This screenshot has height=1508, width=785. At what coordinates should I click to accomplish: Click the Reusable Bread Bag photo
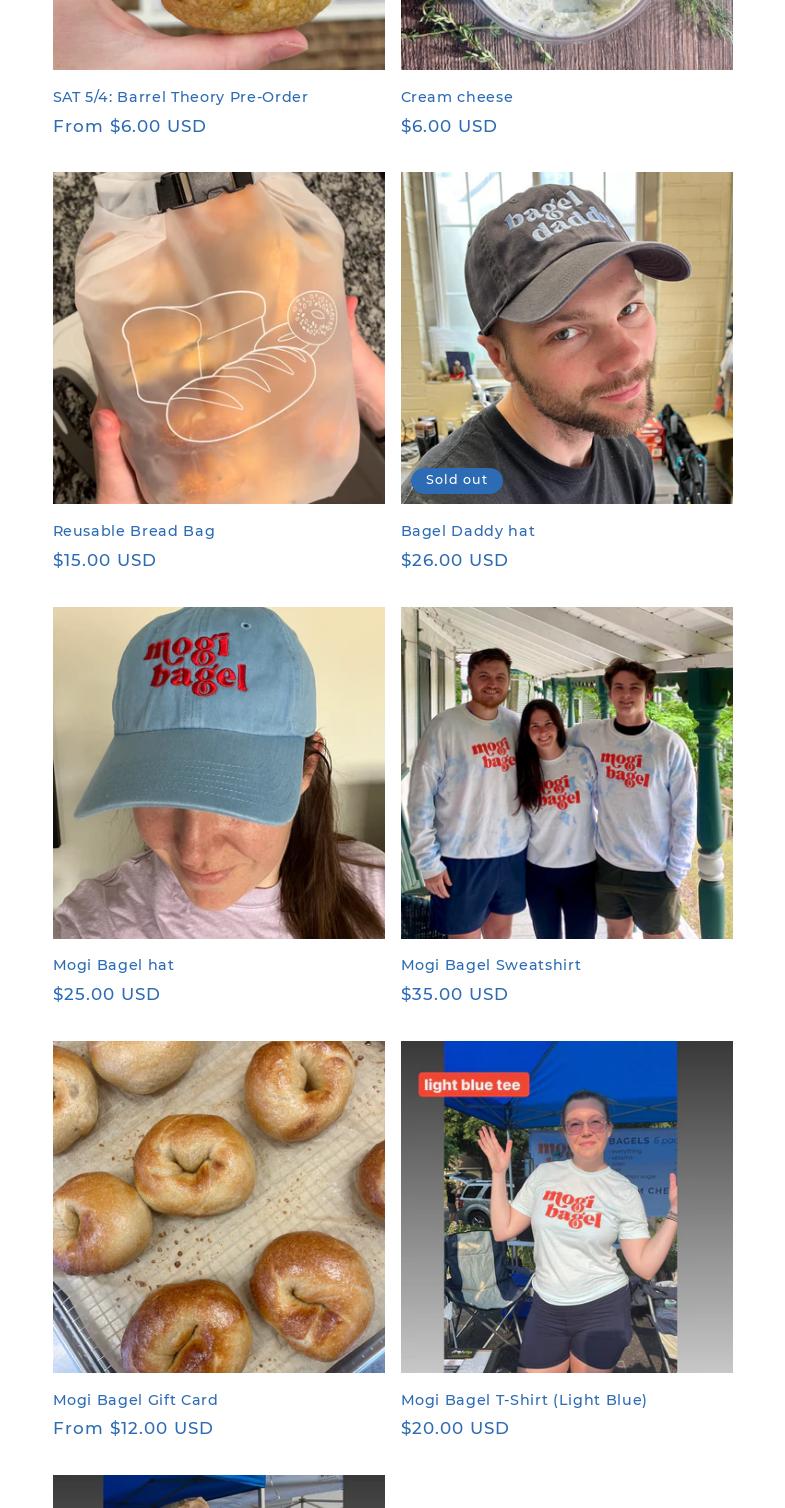218,338
